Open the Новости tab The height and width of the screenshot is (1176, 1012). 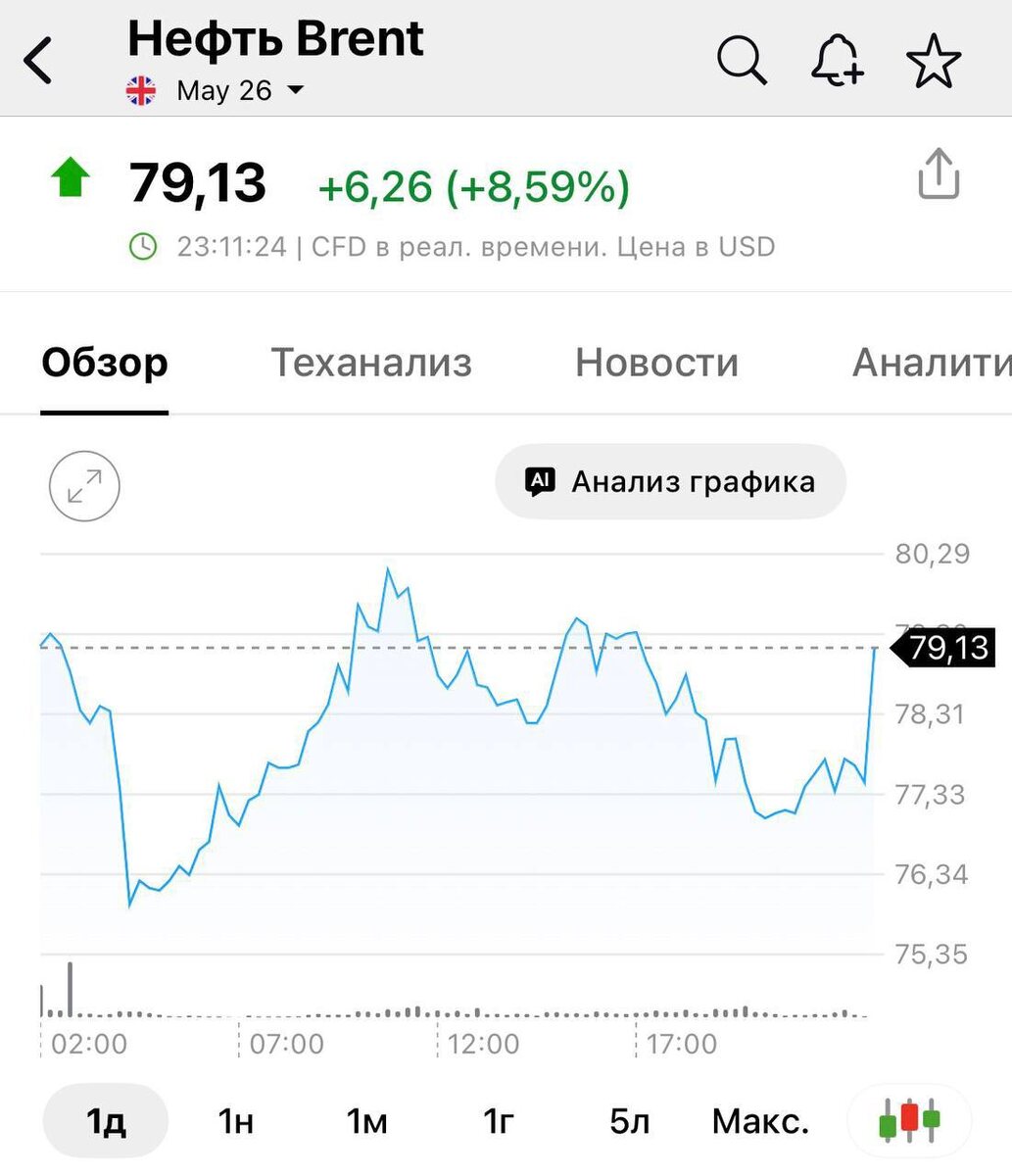pyautogui.click(x=656, y=364)
